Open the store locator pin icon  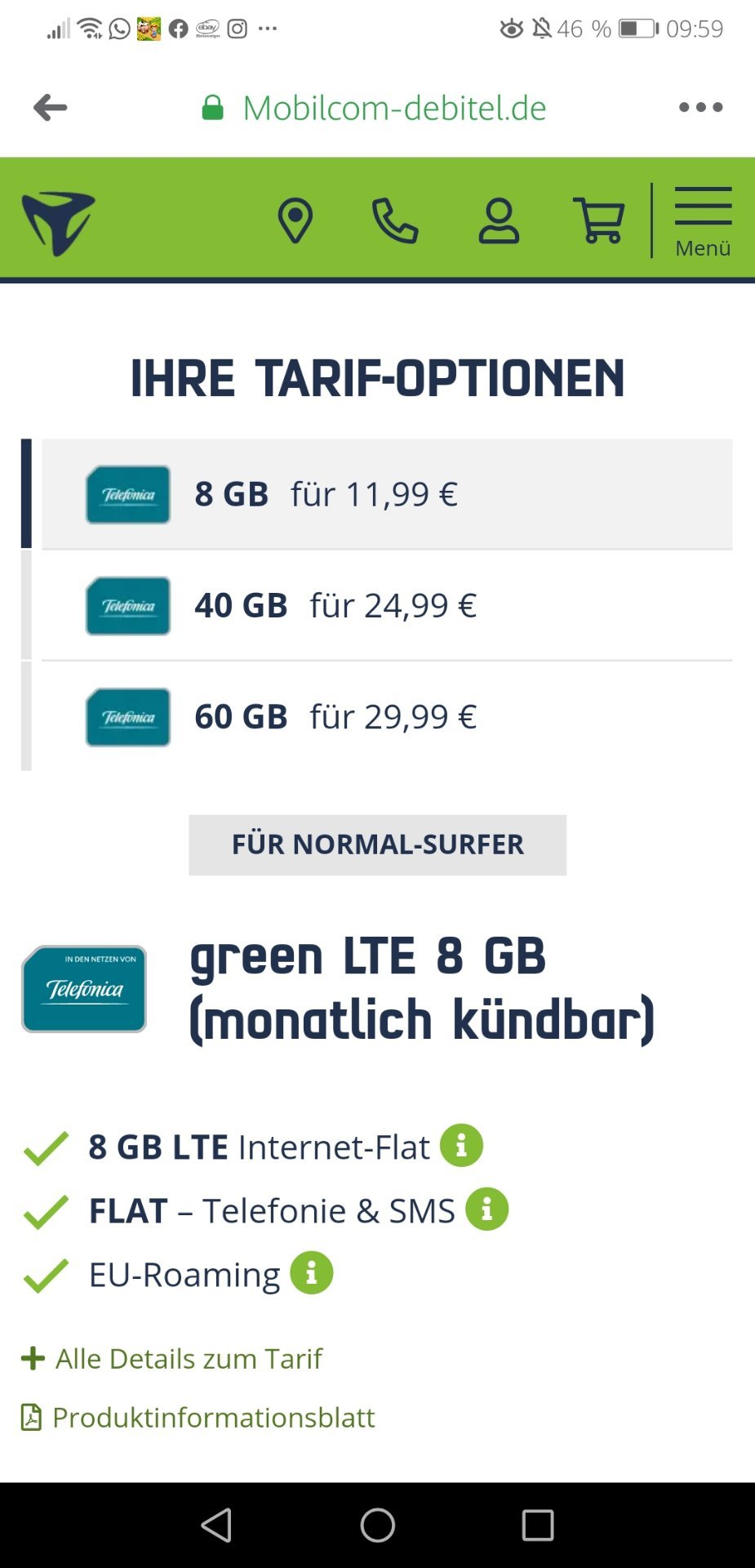[x=295, y=220]
